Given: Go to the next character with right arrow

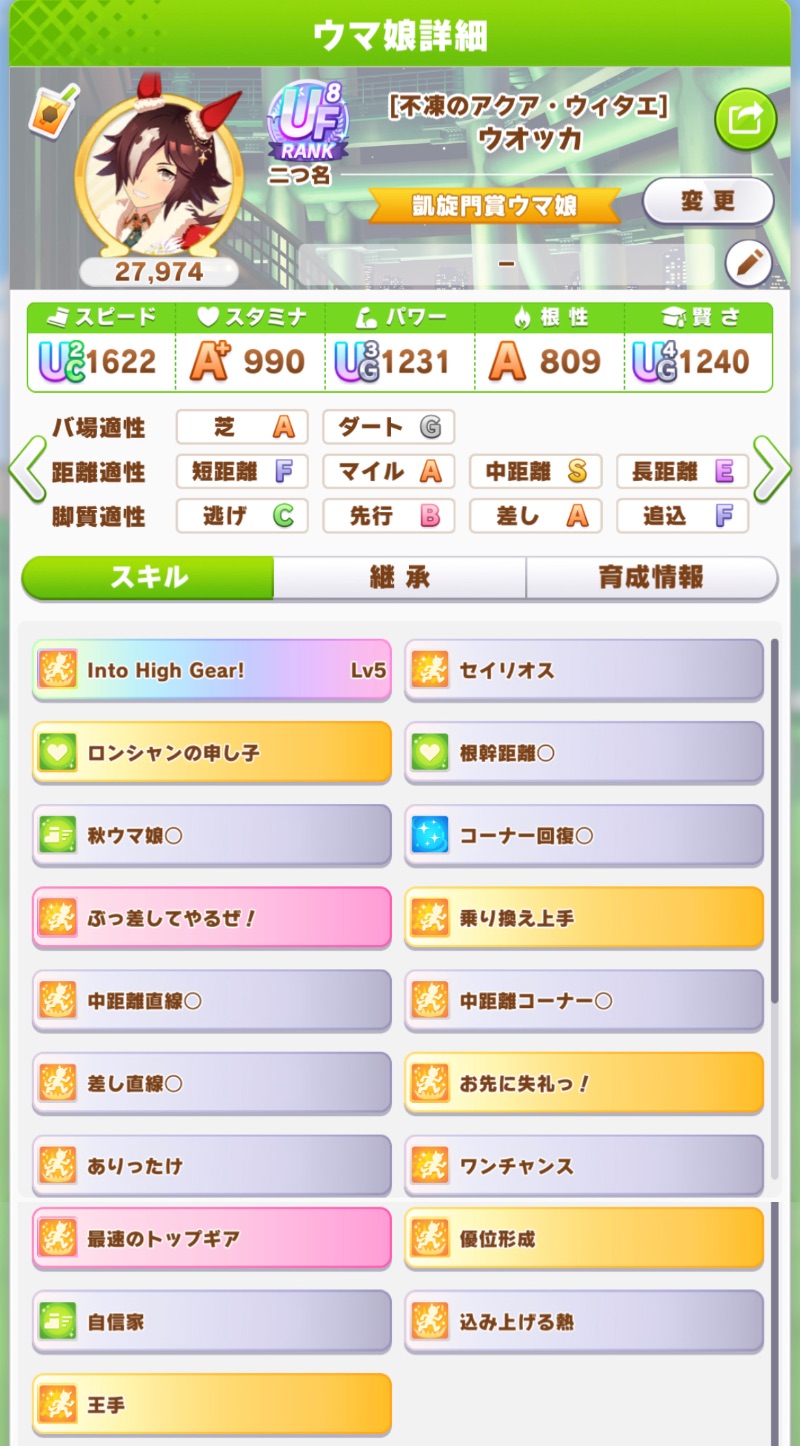Looking at the screenshot, I should tap(772, 469).
